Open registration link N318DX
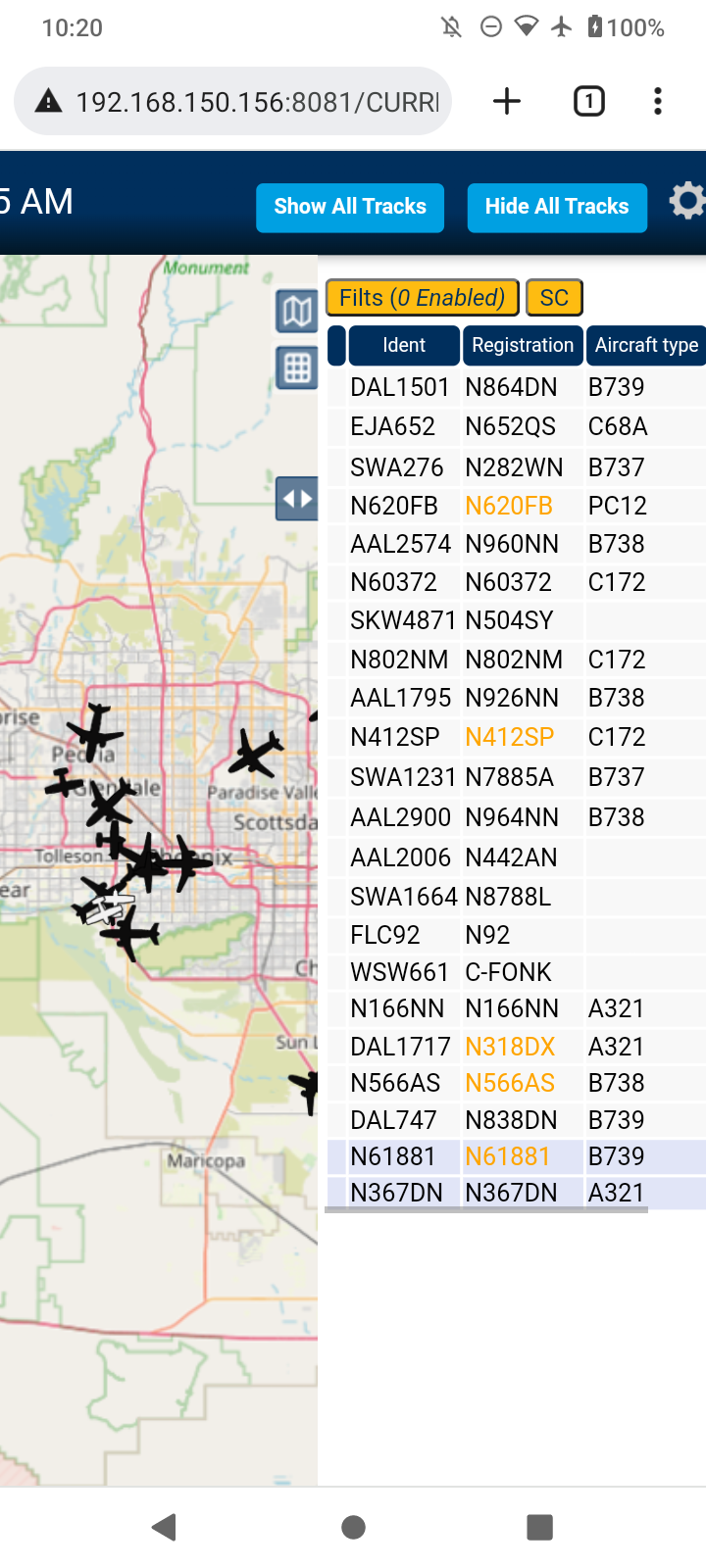 coord(510,1047)
